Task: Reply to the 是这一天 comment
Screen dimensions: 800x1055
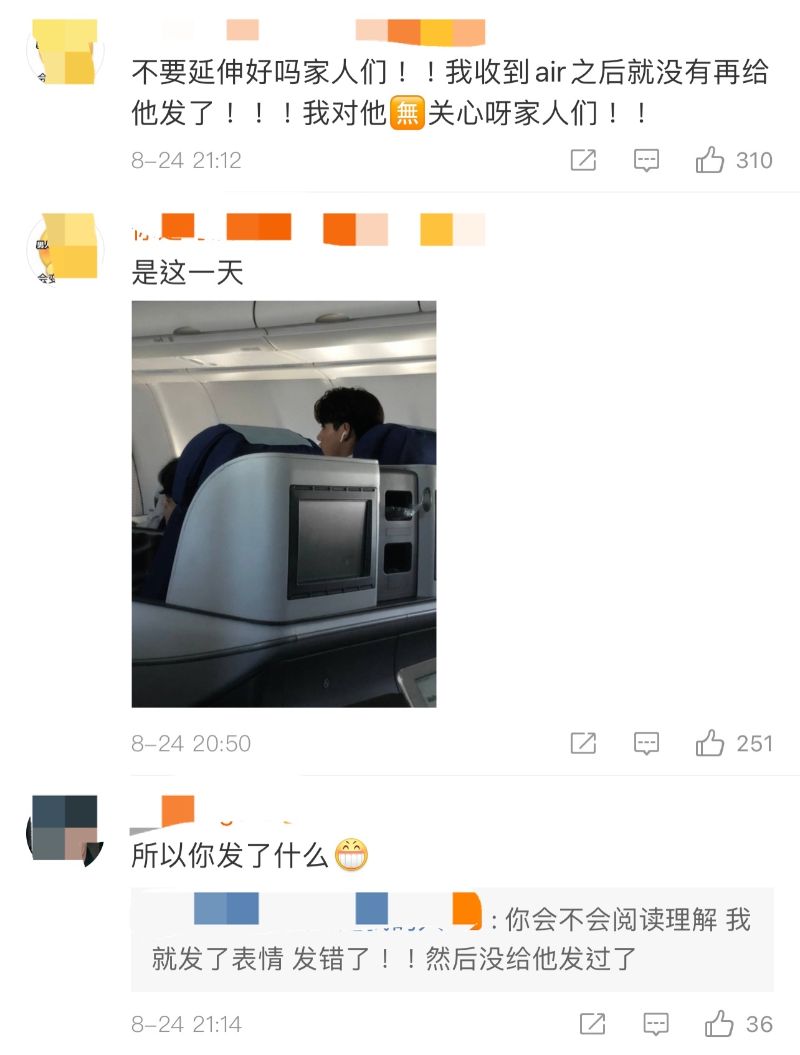Action: pos(647,743)
